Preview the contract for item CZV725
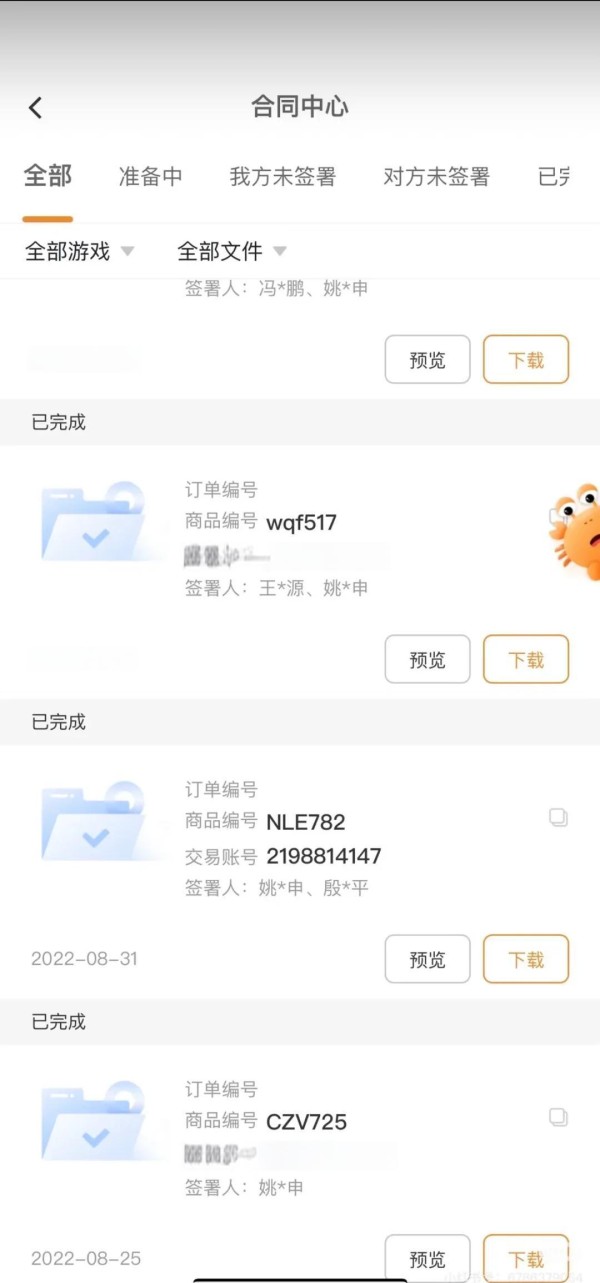The width and height of the screenshot is (600, 1283). (427, 1259)
